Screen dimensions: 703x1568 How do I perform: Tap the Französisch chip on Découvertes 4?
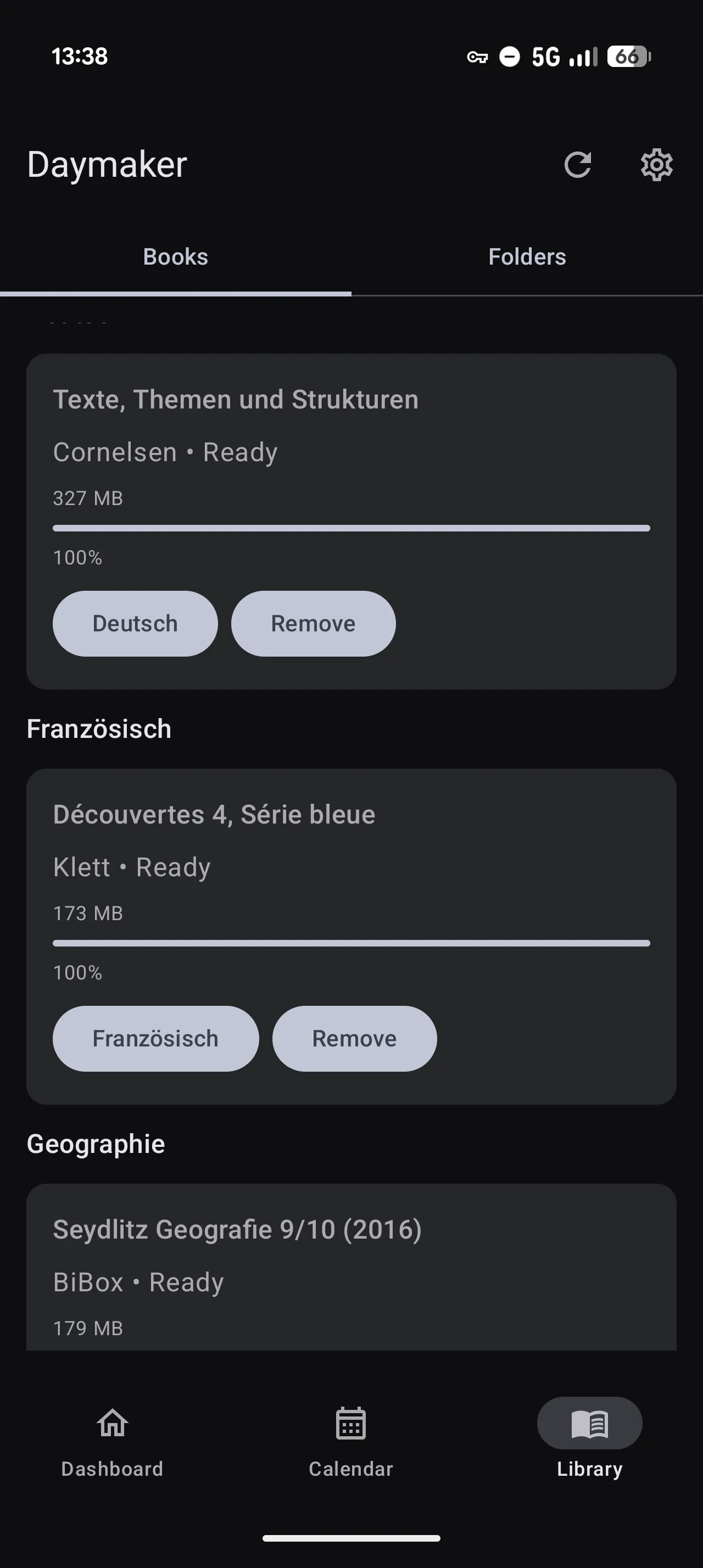pyautogui.click(x=156, y=1038)
